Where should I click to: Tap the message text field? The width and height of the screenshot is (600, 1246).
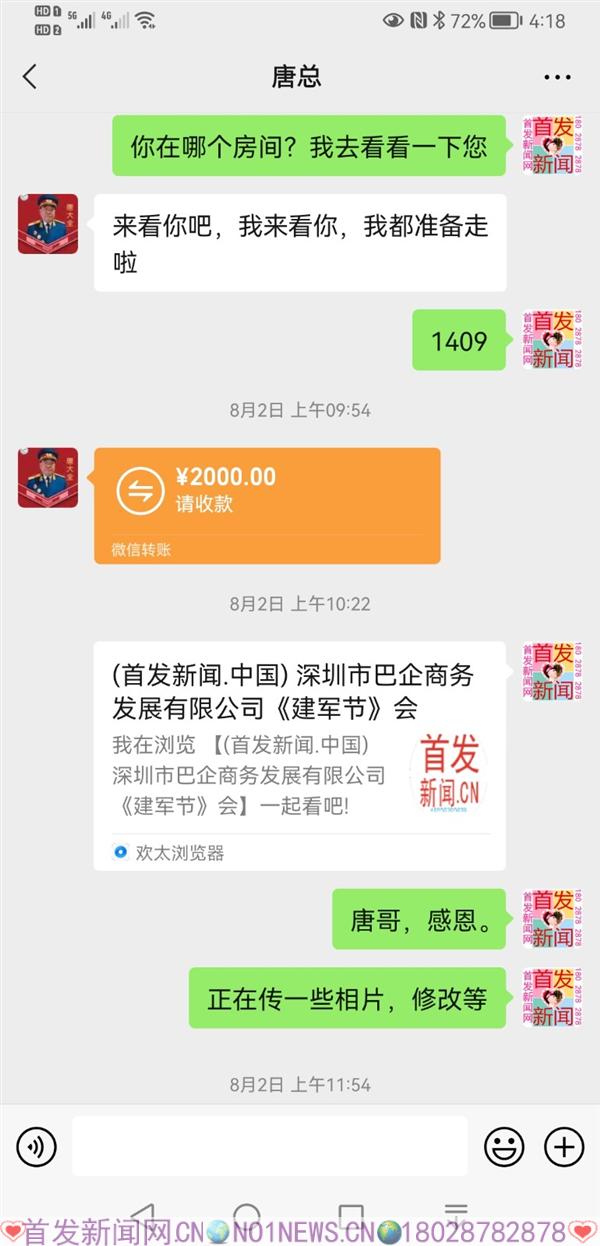point(269,1146)
